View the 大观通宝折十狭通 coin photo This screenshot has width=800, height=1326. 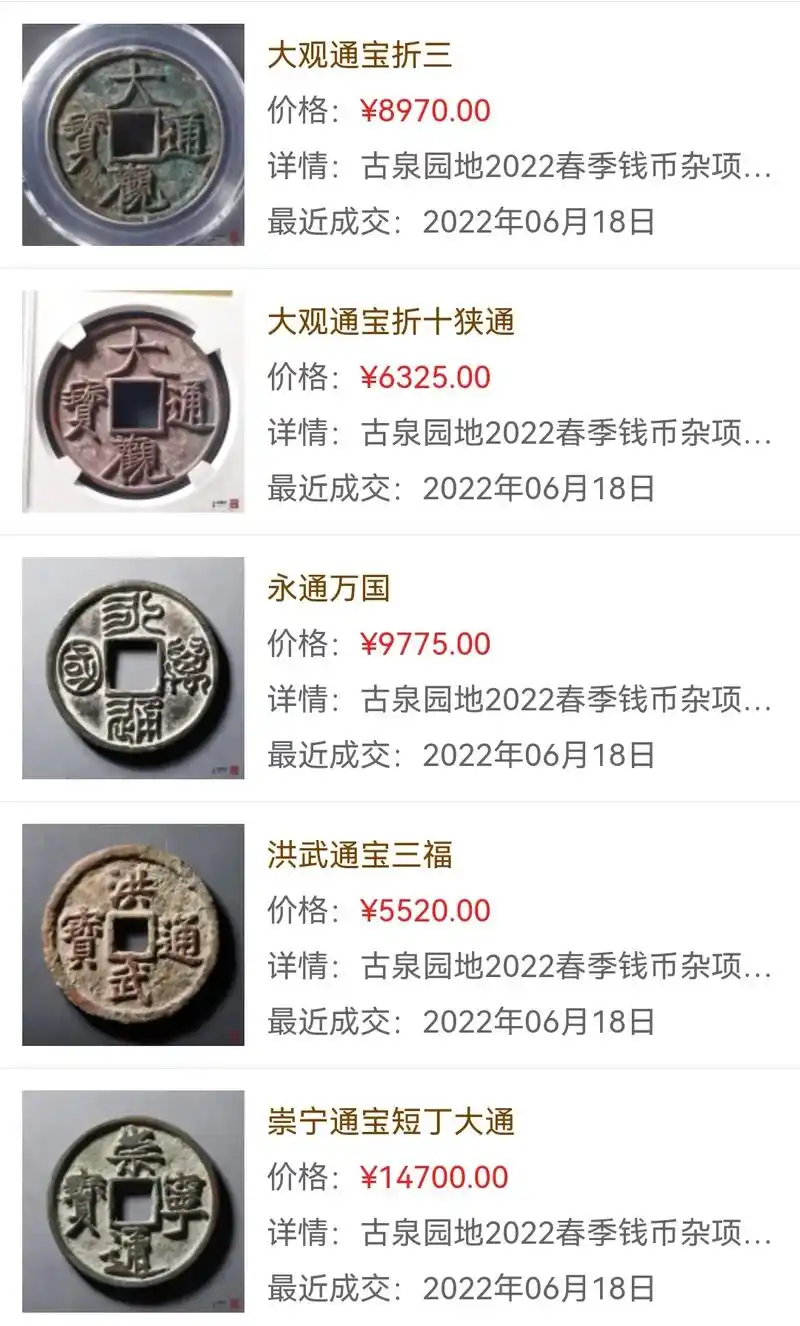coord(131,402)
